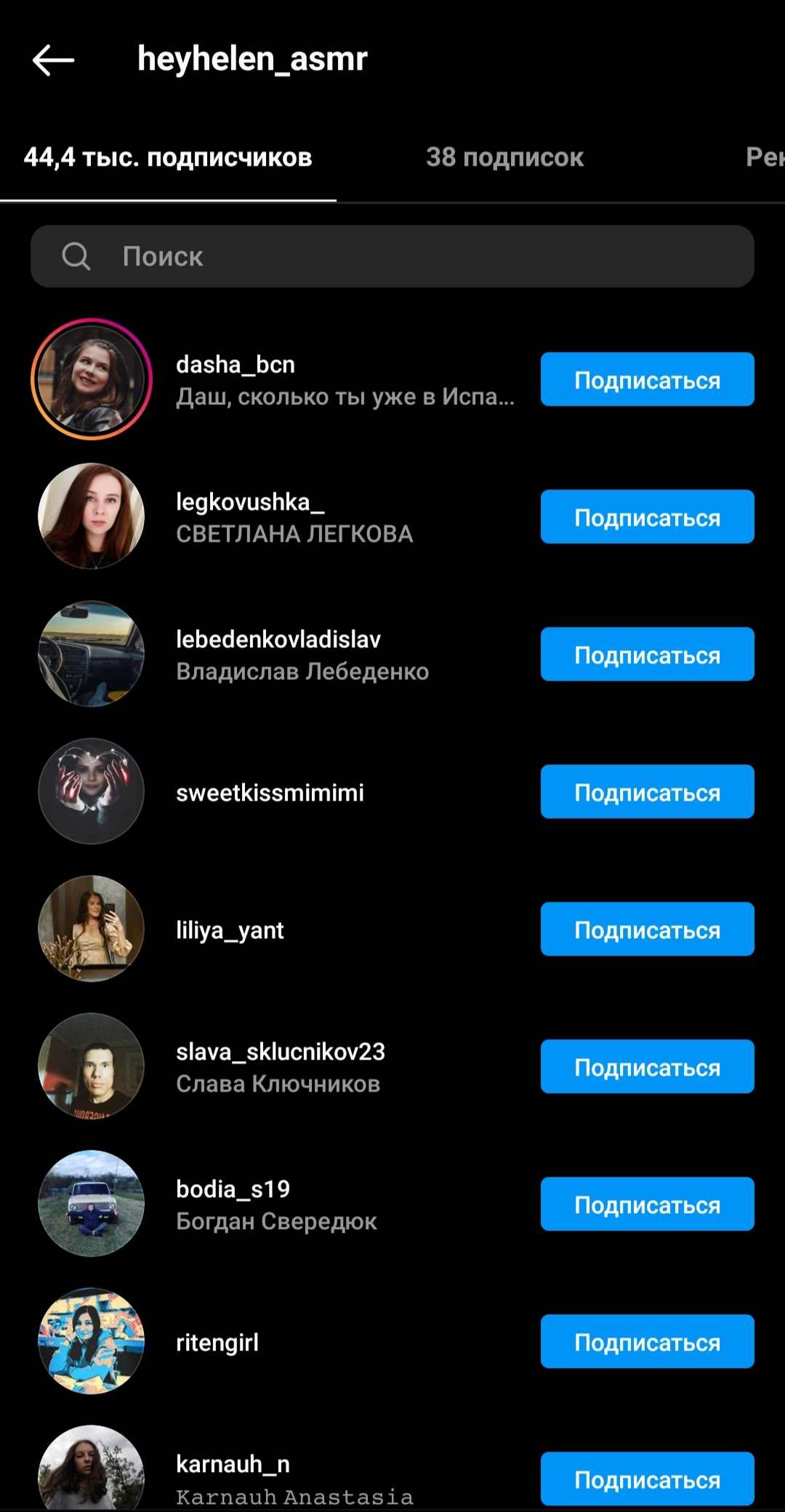This screenshot has width=785, height=1512.
Task: Follow ritengirl with Подписаться
Action: pyautogui.click(x=647, y=1342)
